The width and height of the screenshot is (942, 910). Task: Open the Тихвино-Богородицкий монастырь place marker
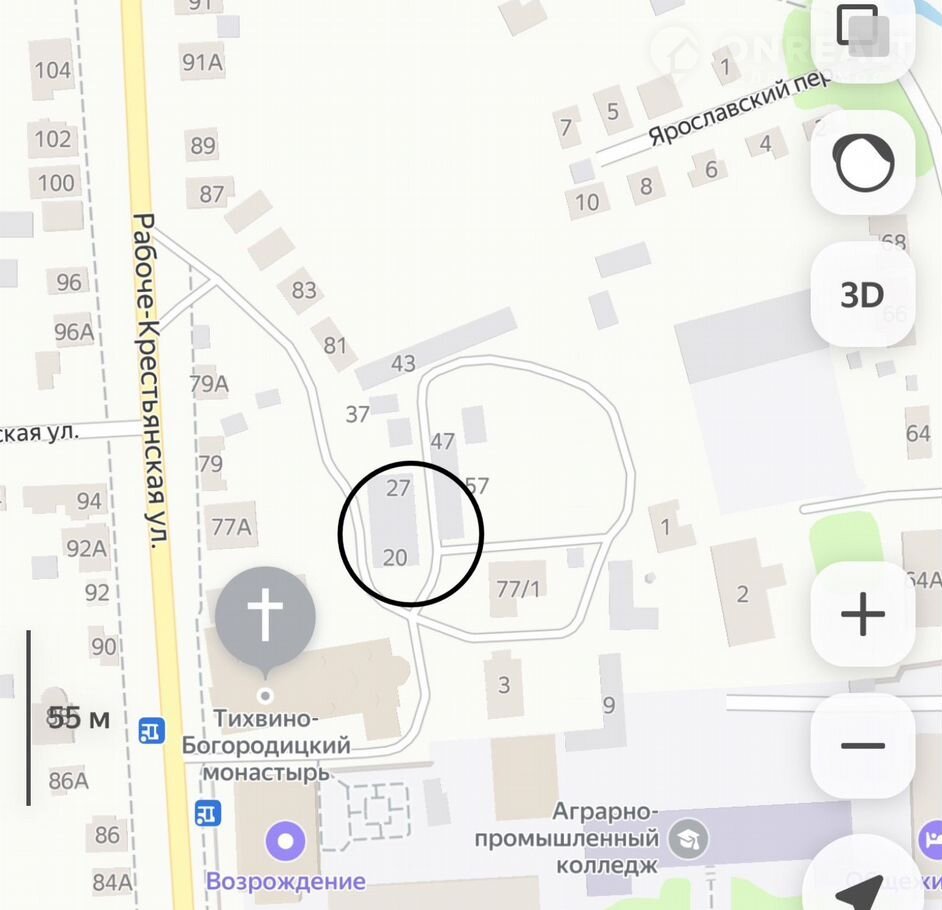coord(265,615)
